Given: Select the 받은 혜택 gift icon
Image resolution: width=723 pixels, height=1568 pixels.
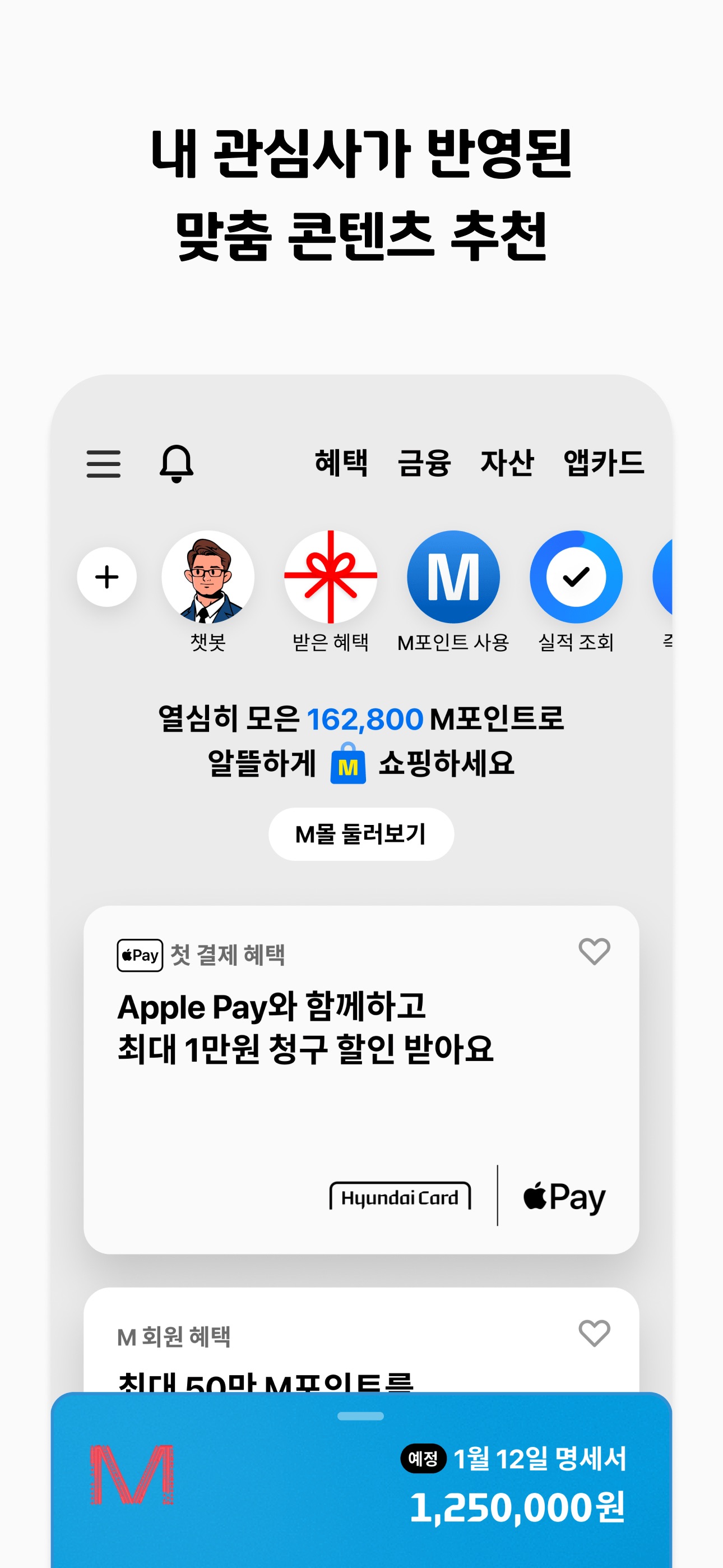Looking at the screenshot, I should (x=331, y=578).
